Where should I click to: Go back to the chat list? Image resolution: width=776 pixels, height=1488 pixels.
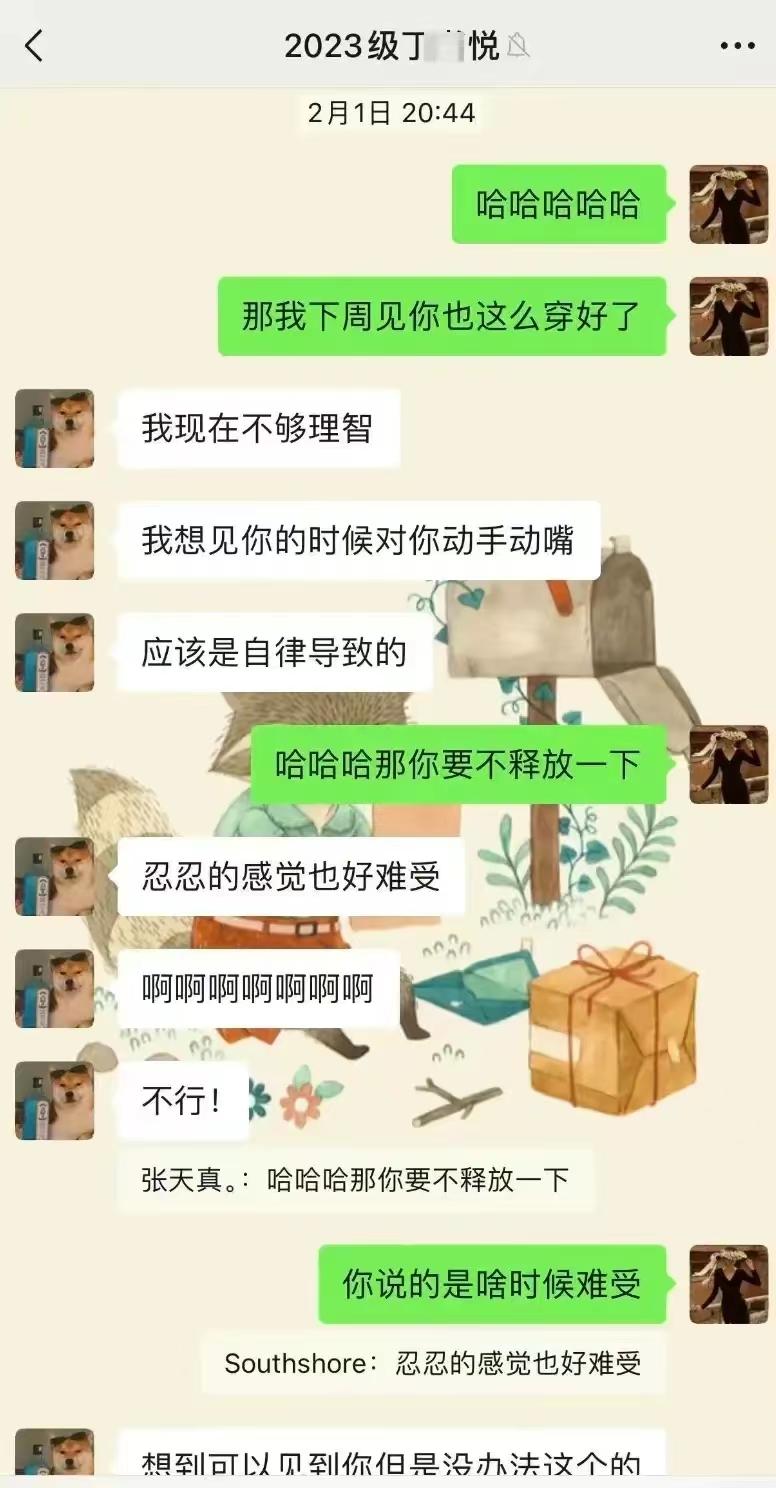[x=35, y=46]
